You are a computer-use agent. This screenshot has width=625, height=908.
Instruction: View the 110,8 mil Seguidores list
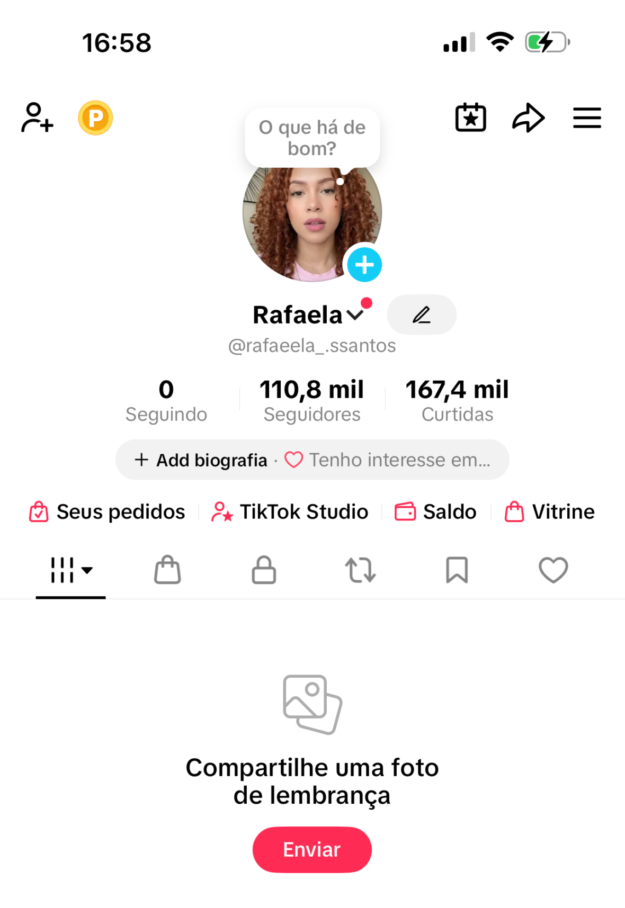312,400
